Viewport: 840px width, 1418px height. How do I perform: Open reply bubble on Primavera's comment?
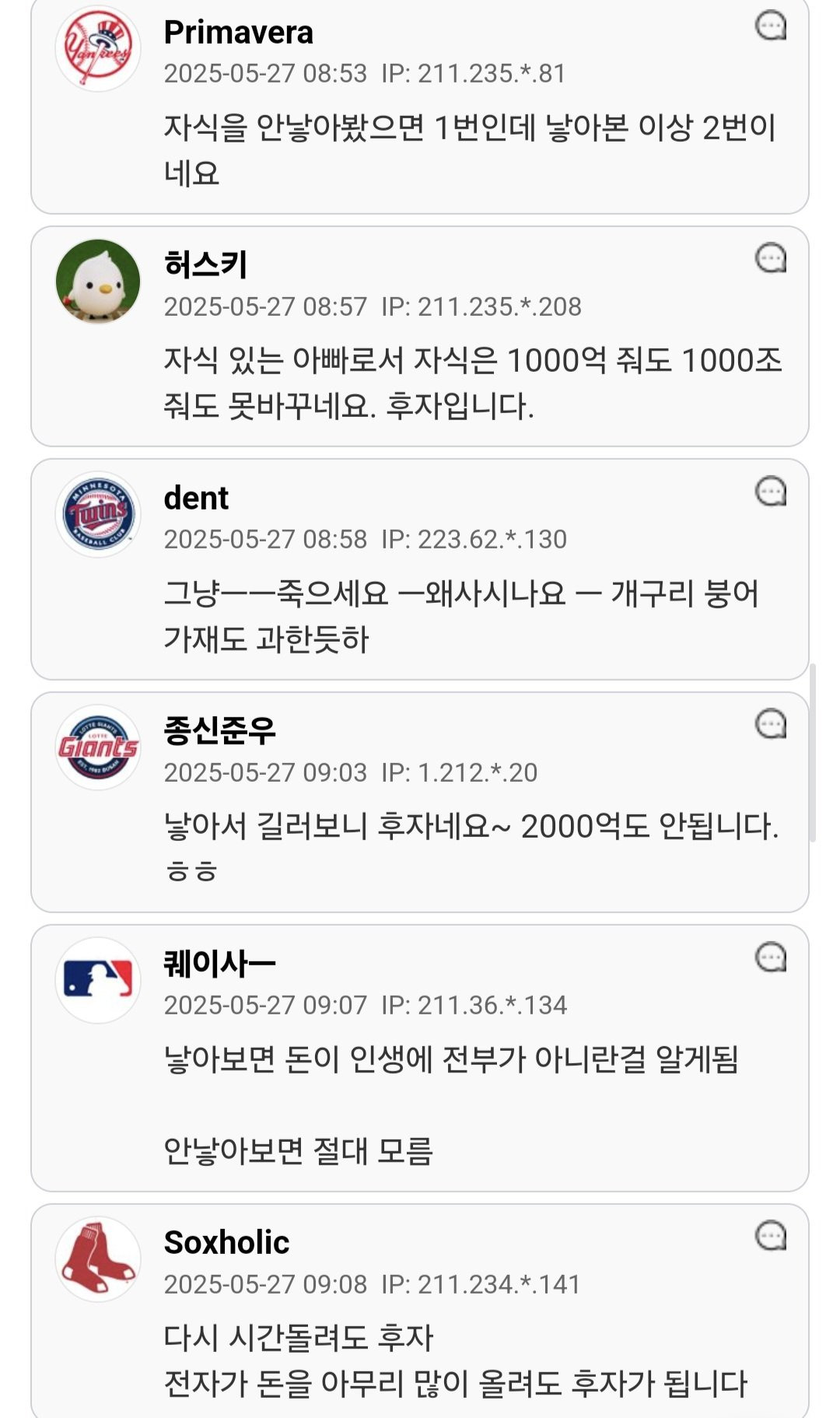point(769,26)
